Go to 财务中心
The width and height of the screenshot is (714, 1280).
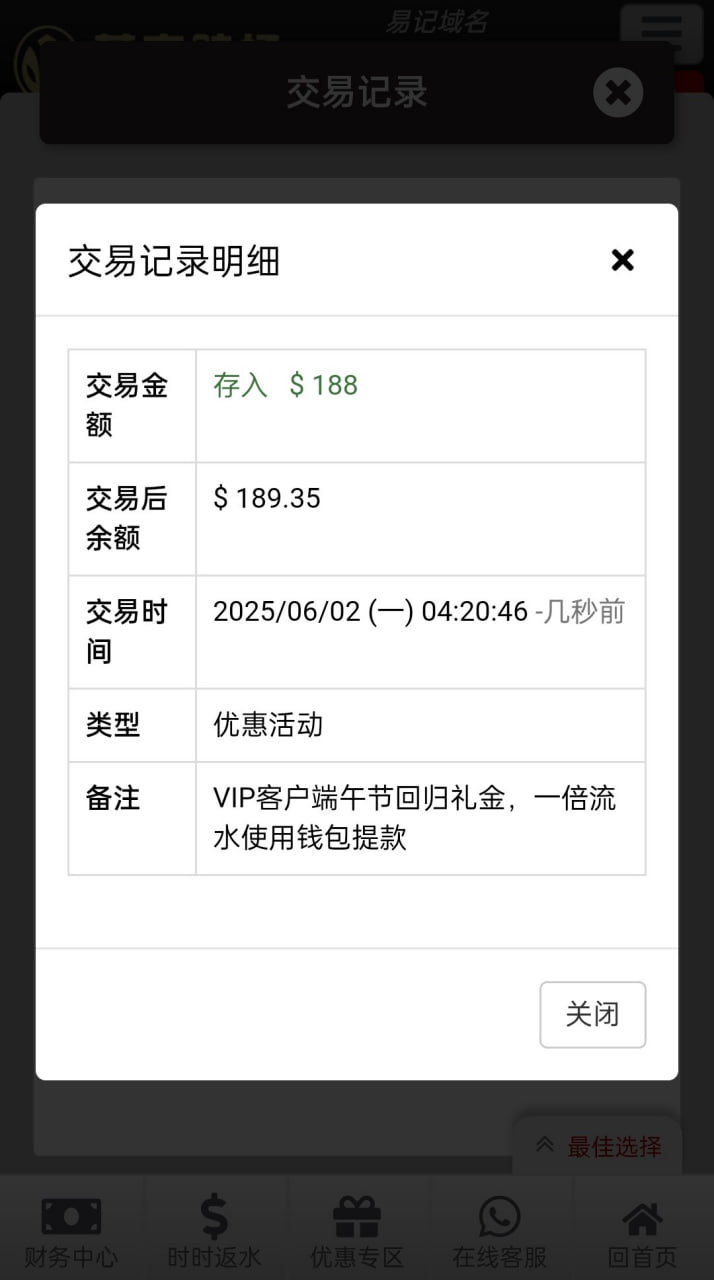[71, 1232]
